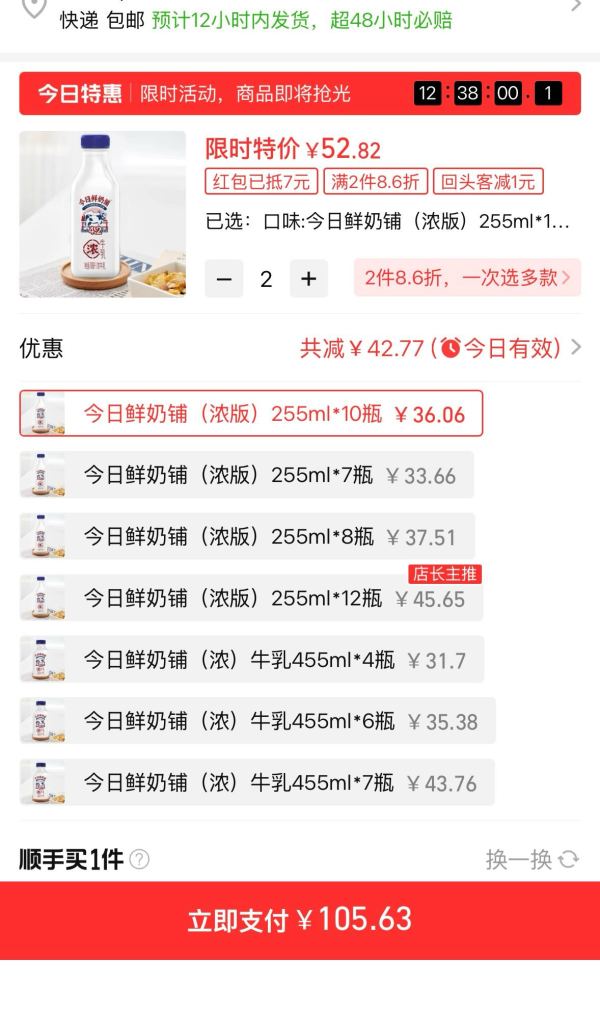The width and height of the screenshot is (600, 1012).
Task: Choose the 浓版 255ml*7瓶 option
Action: [x=247, y=475]
